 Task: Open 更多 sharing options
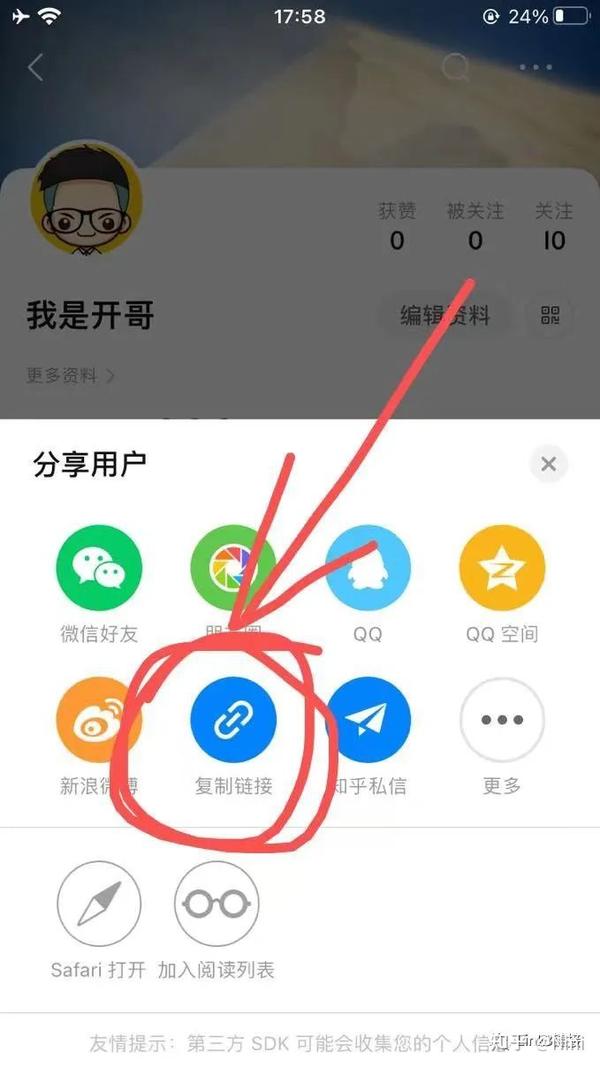click(x=501, y=720)
